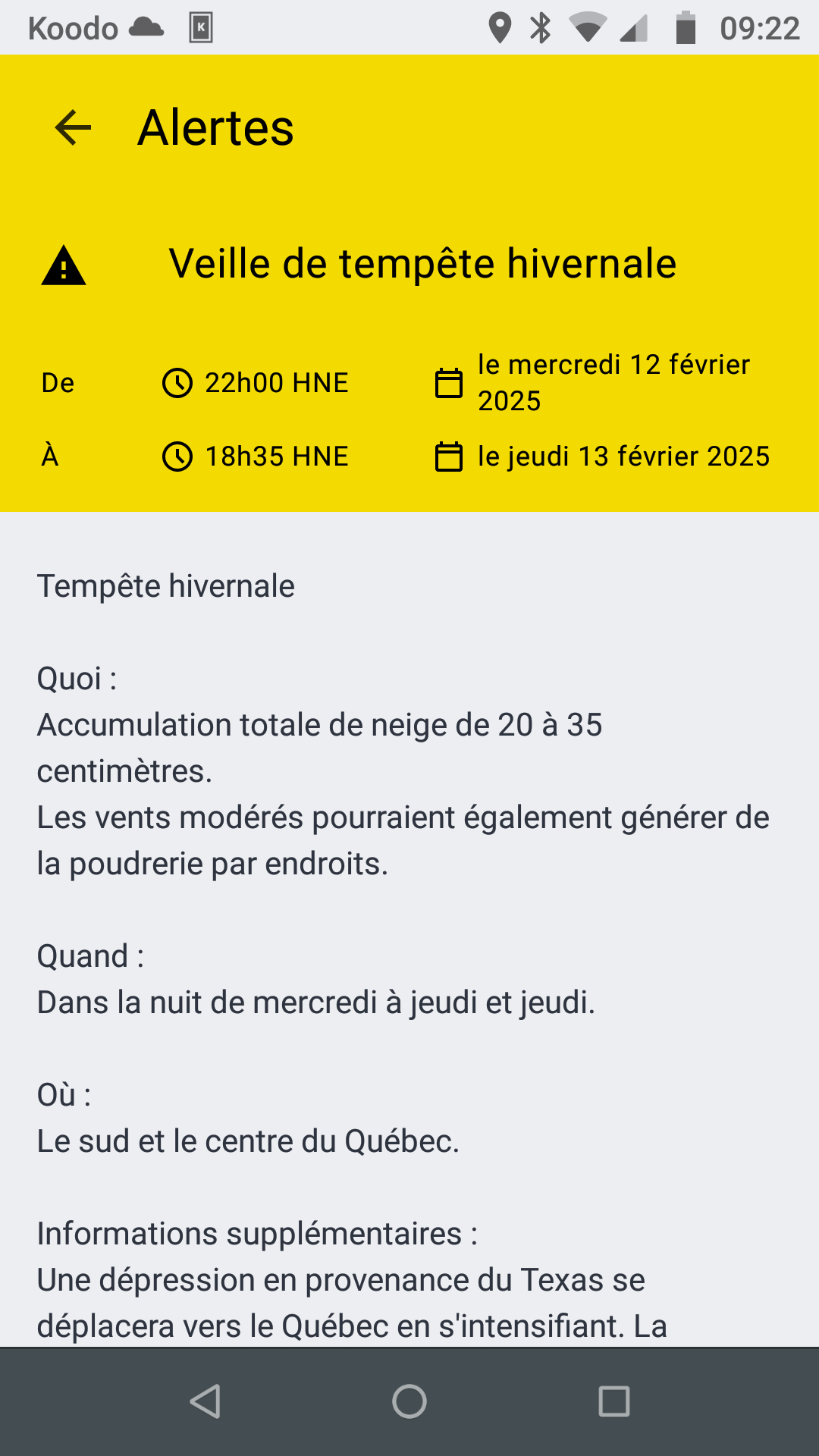Go back from the Alertes screen

tap(73, 127)
